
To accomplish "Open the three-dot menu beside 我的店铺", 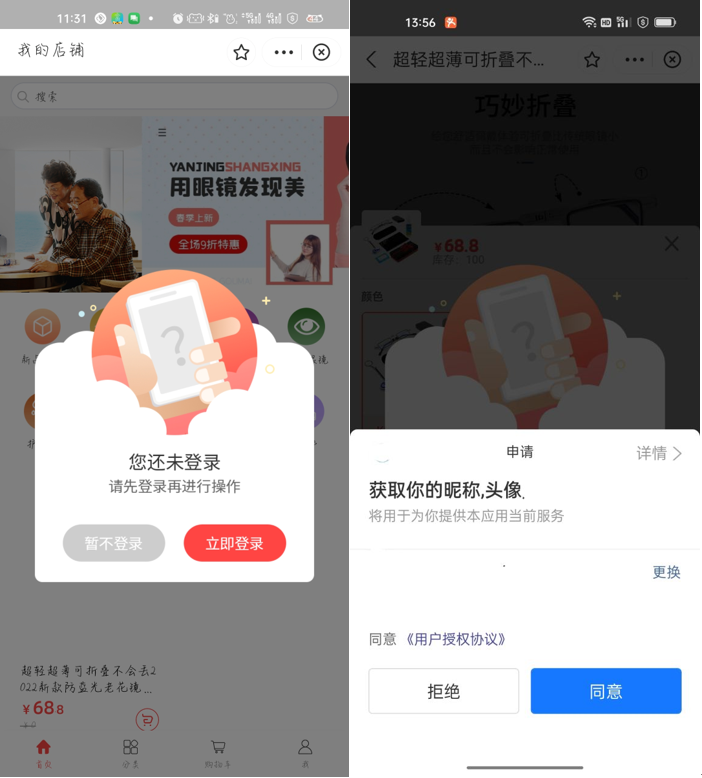I will pos(284,52).
